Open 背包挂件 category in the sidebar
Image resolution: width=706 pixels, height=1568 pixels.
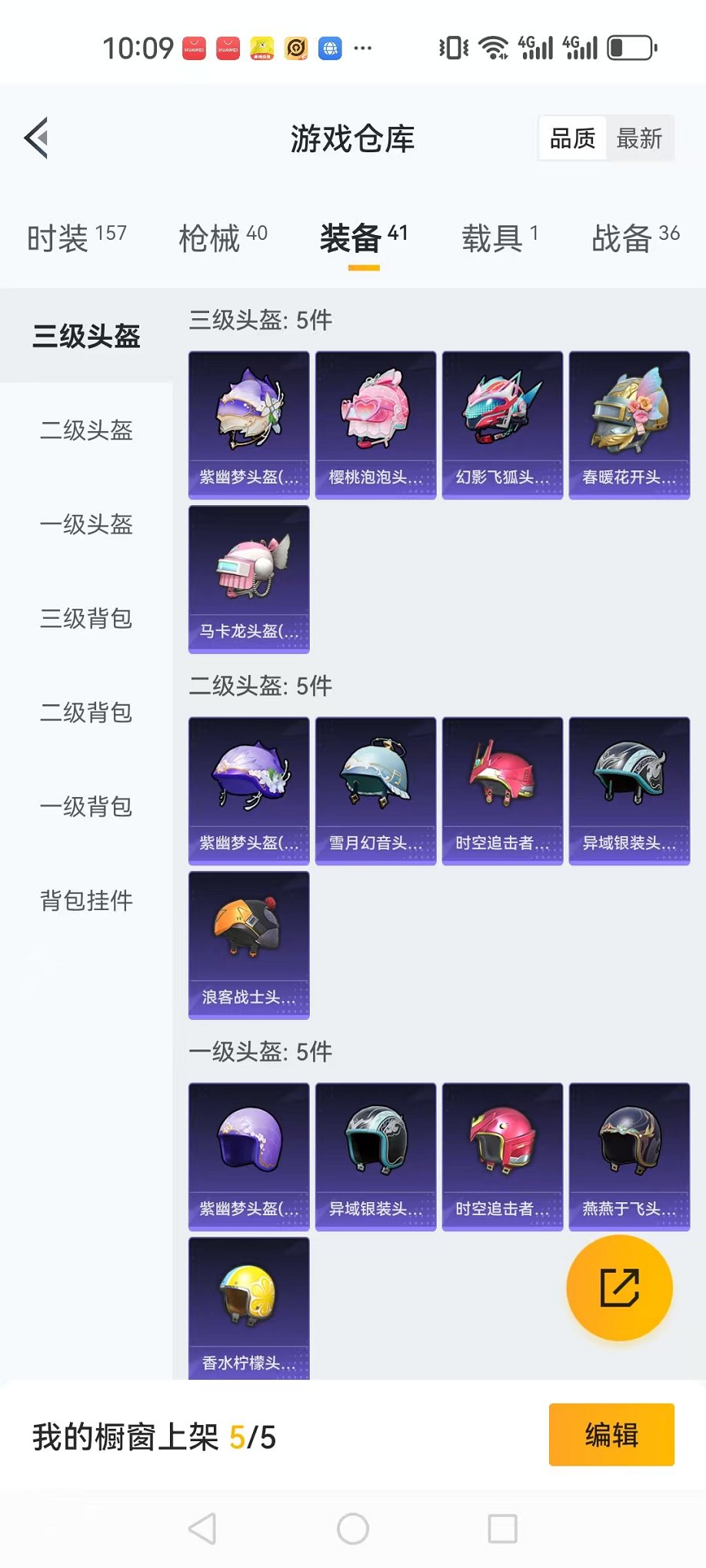coord(86,900)
